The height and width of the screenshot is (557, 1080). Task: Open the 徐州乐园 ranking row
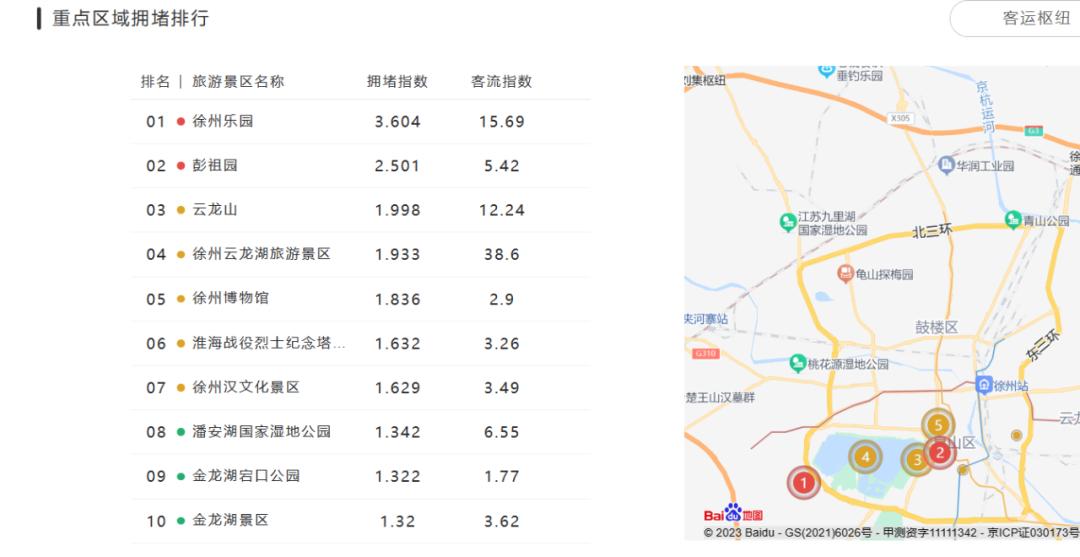361,122
